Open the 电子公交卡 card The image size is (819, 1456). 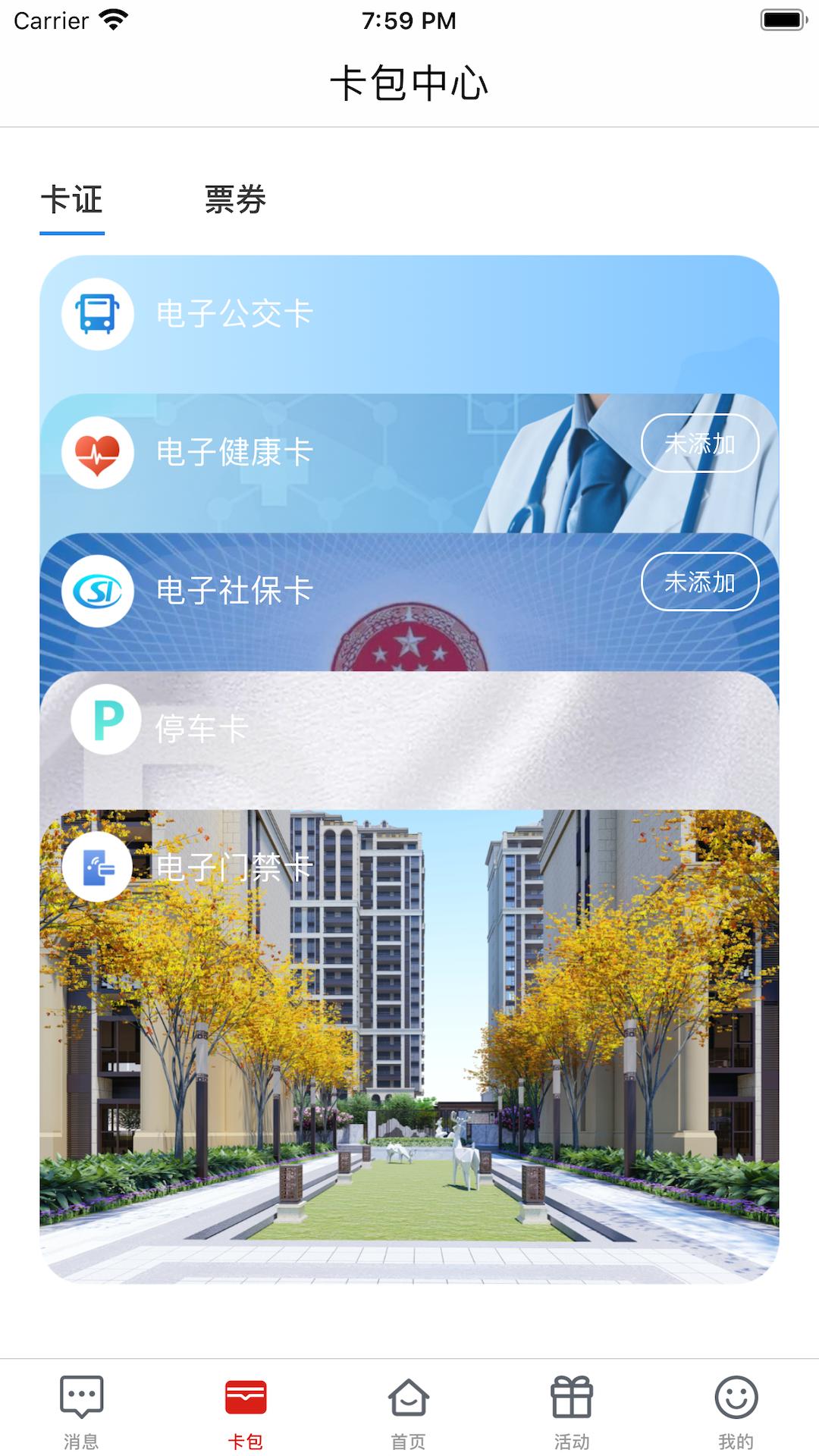[x=409, y=325]
